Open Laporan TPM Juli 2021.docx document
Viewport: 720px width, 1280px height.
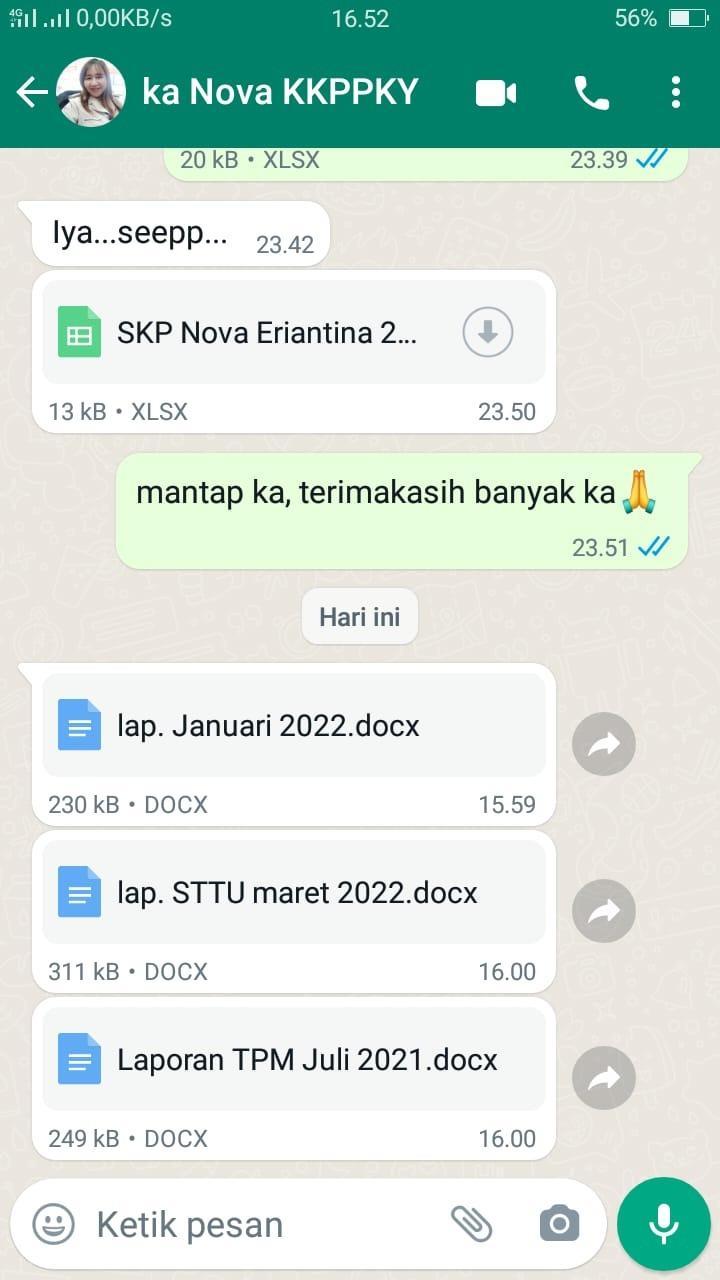(307, 1059)
